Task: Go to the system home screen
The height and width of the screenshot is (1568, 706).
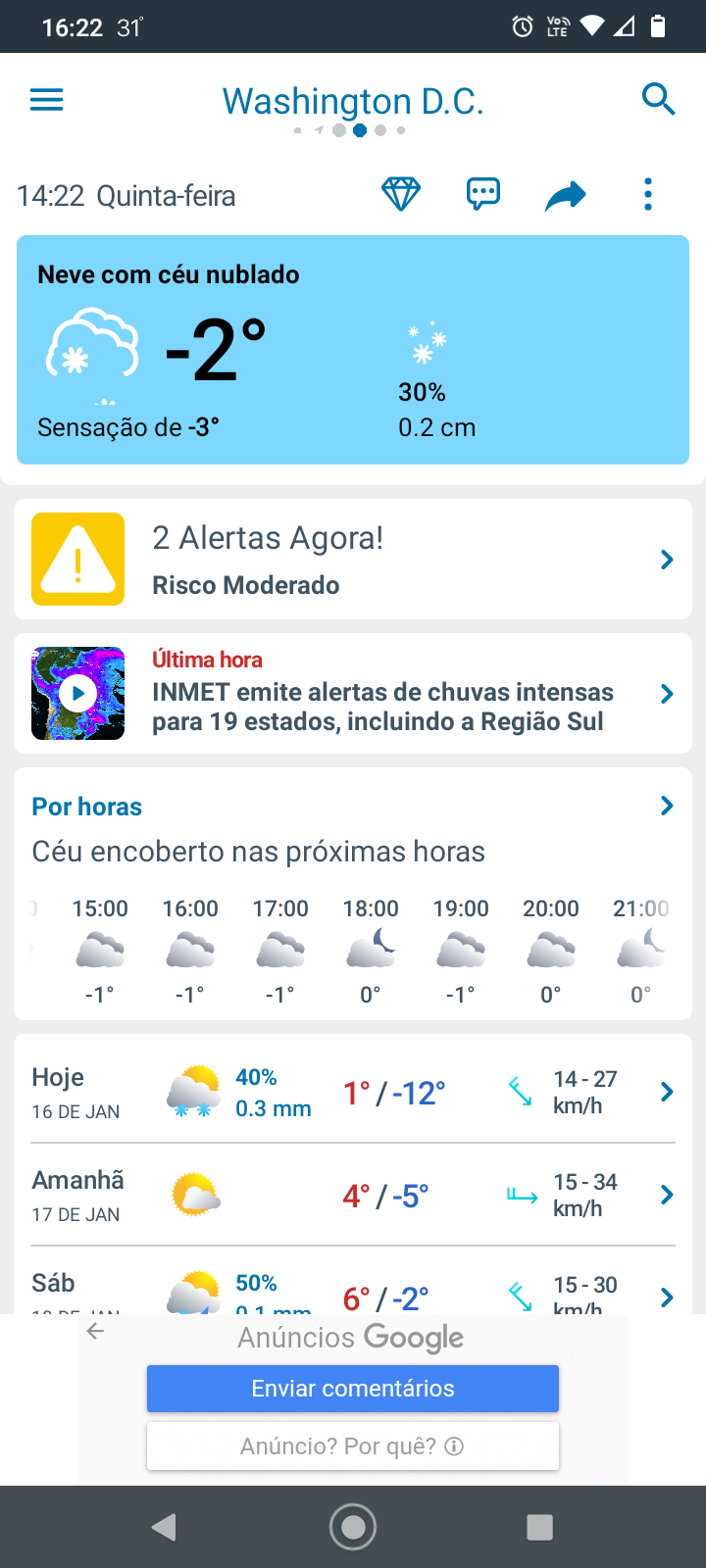Action: click(353, 1527)
